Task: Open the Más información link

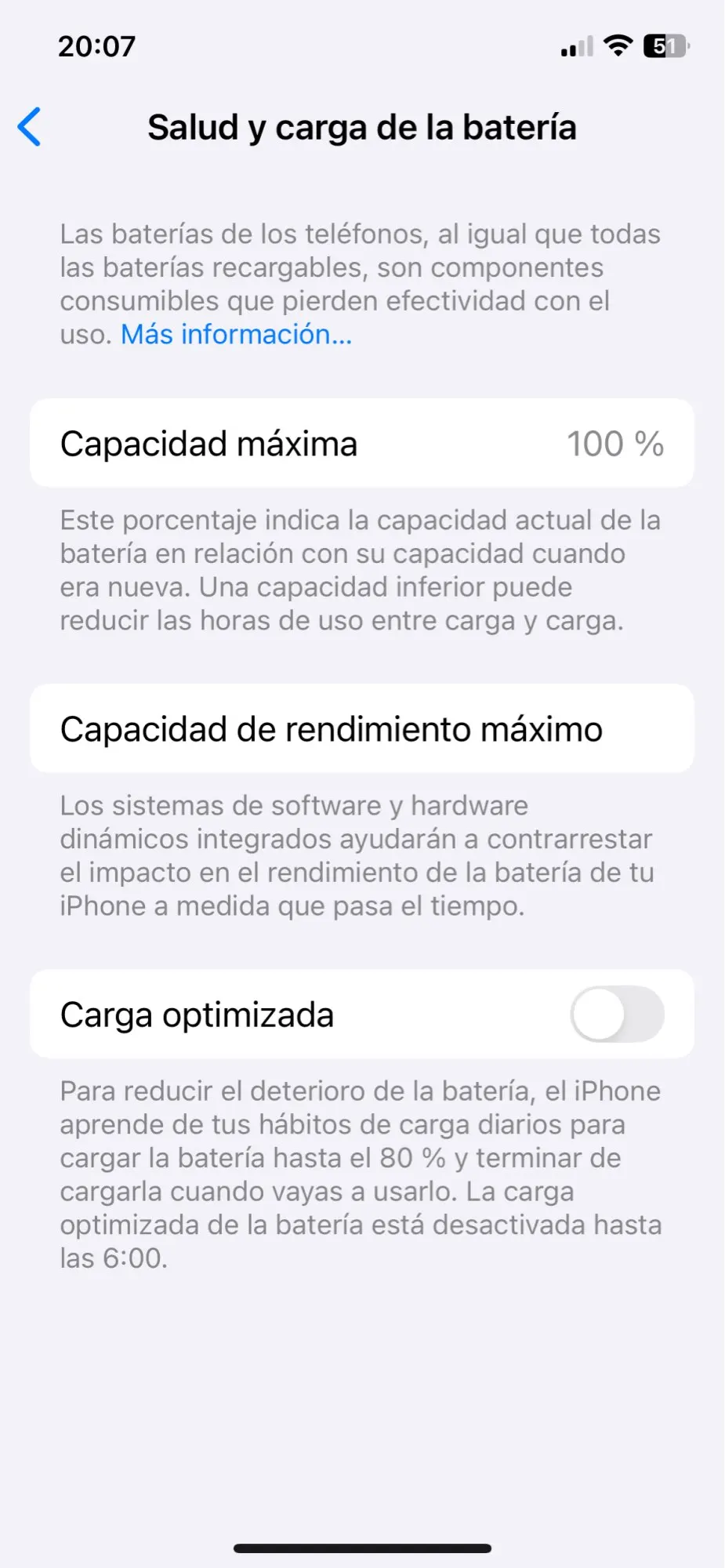Action: pyautogui.click(x=236, y=335)
